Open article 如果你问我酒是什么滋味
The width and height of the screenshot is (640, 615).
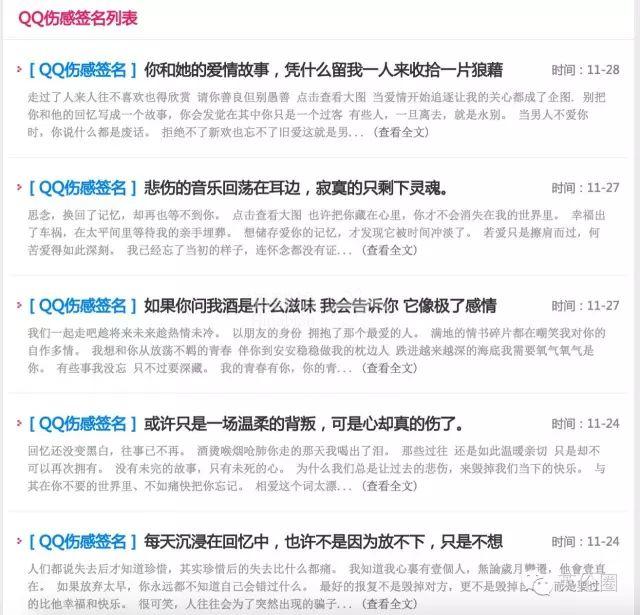coord(320,306)
